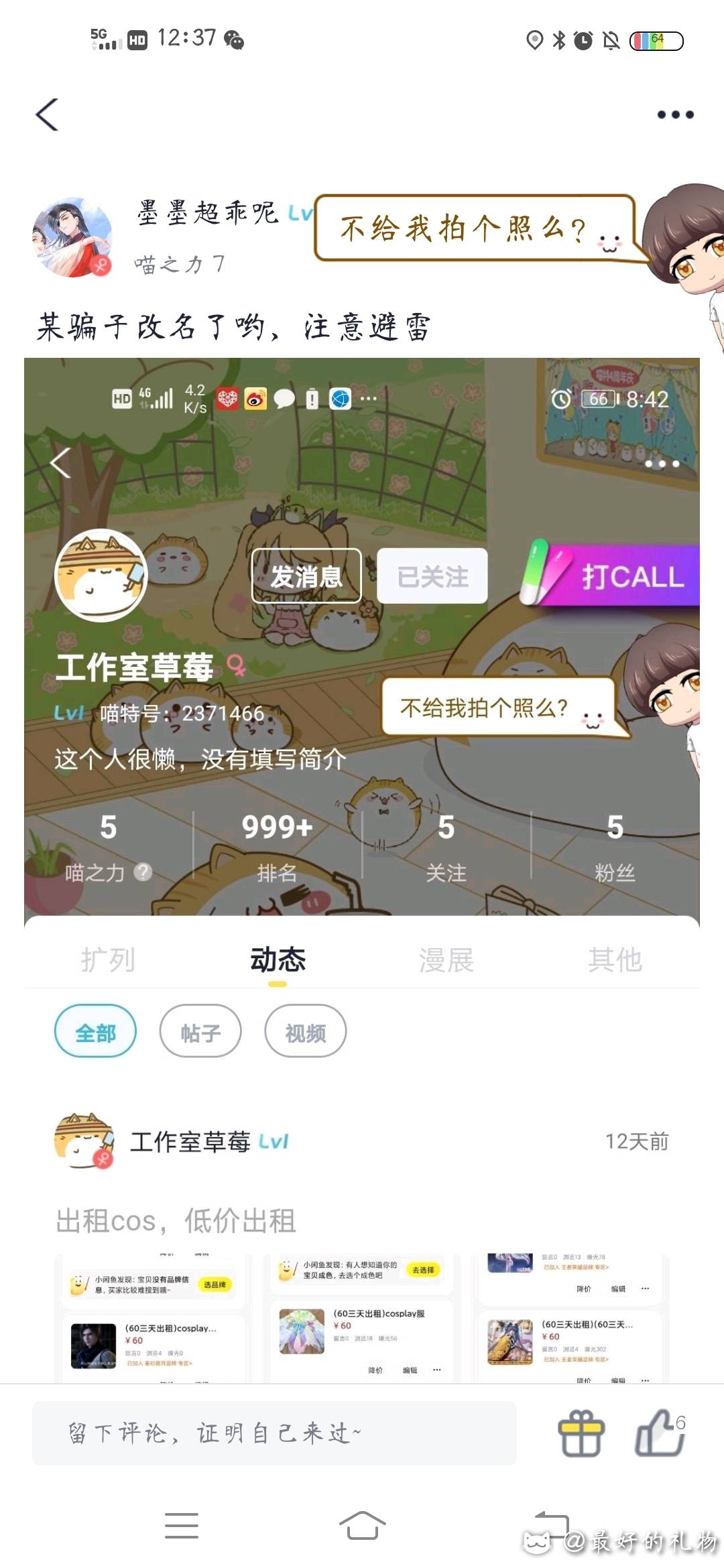This screenshot has height=1568, width=724.
Task: Go back using the top-left arrow
Action: (47, 115)
